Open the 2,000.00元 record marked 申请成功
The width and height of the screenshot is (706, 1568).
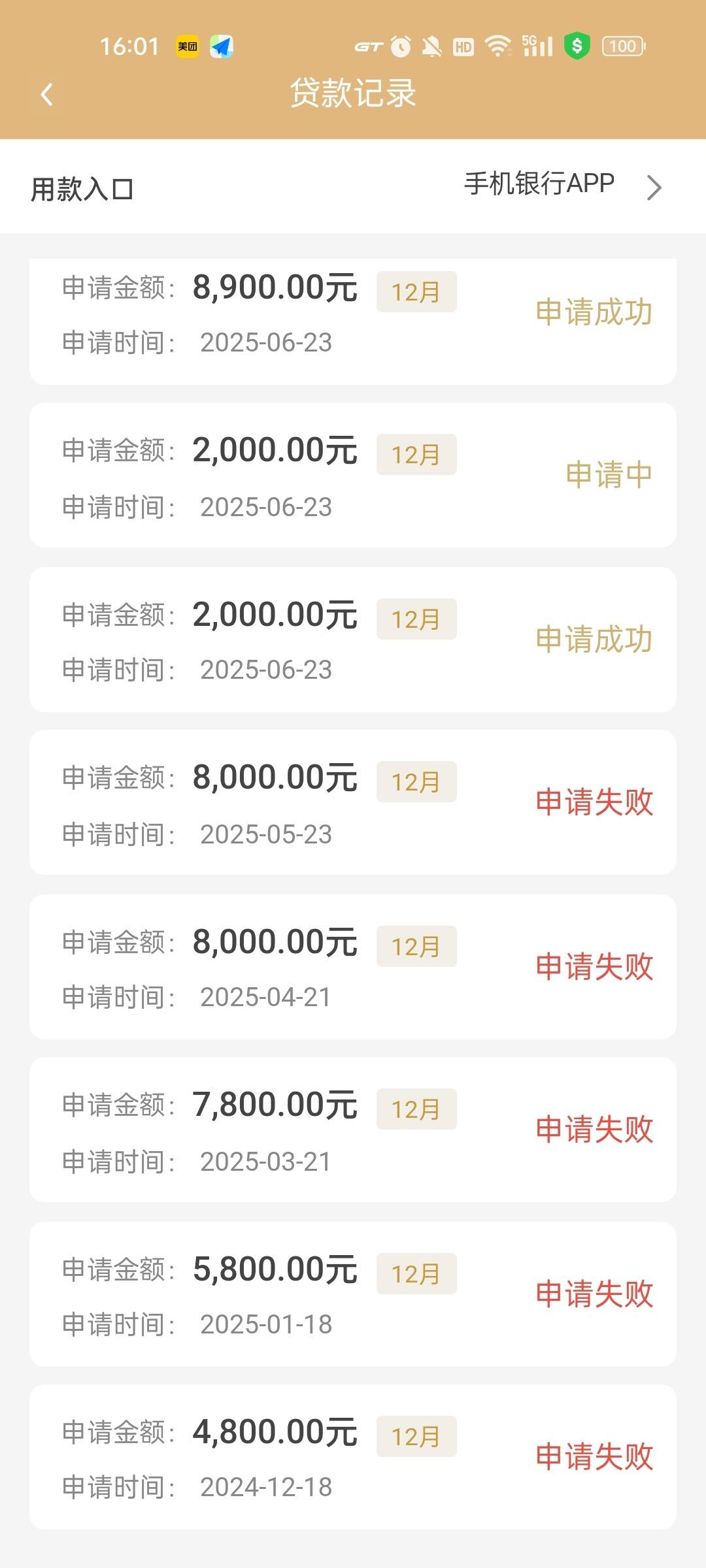click(x=353, y=640)
